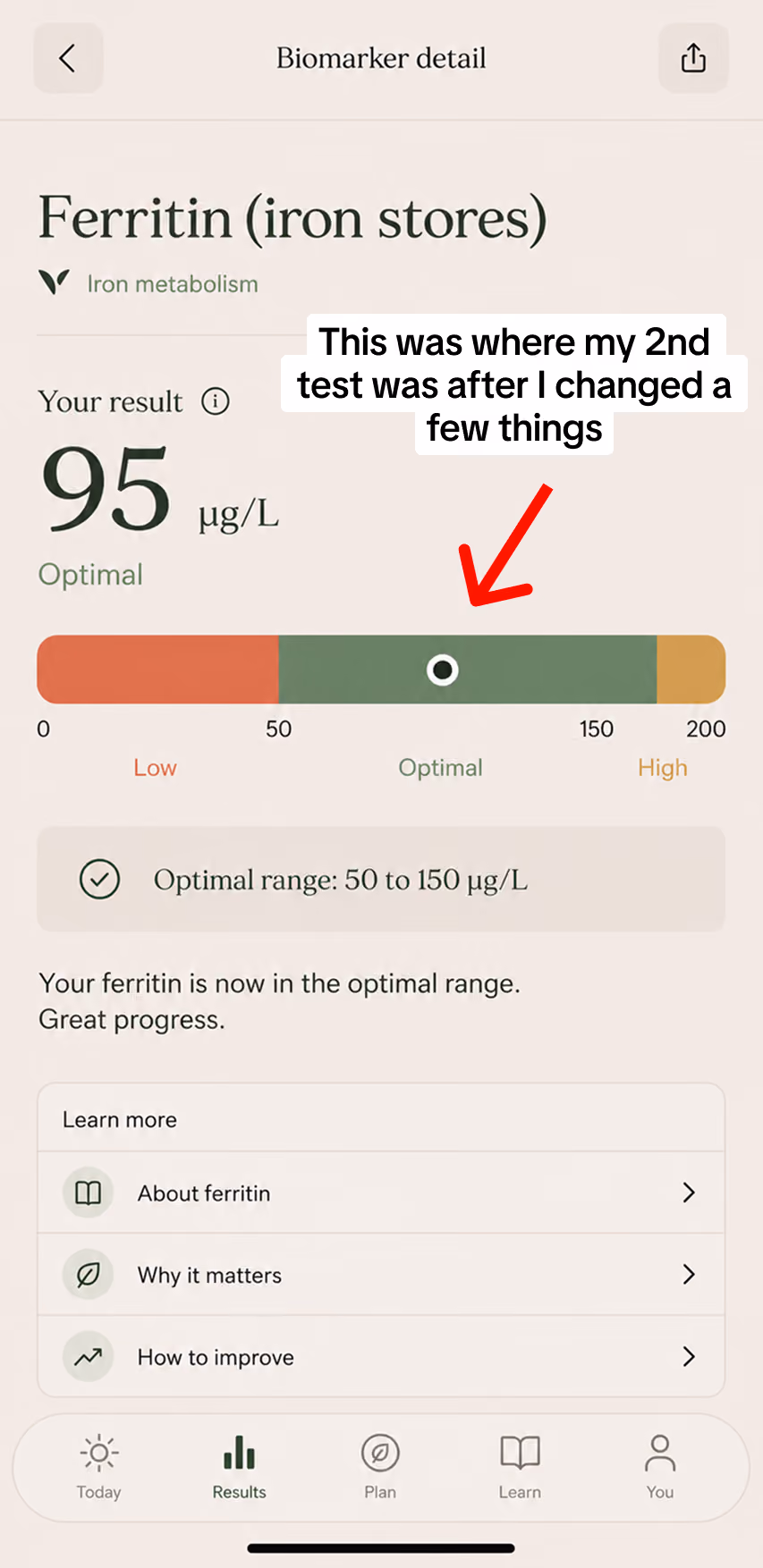View How to improve
Screen dimensions: 763x1568
(x=381, y=1357)
